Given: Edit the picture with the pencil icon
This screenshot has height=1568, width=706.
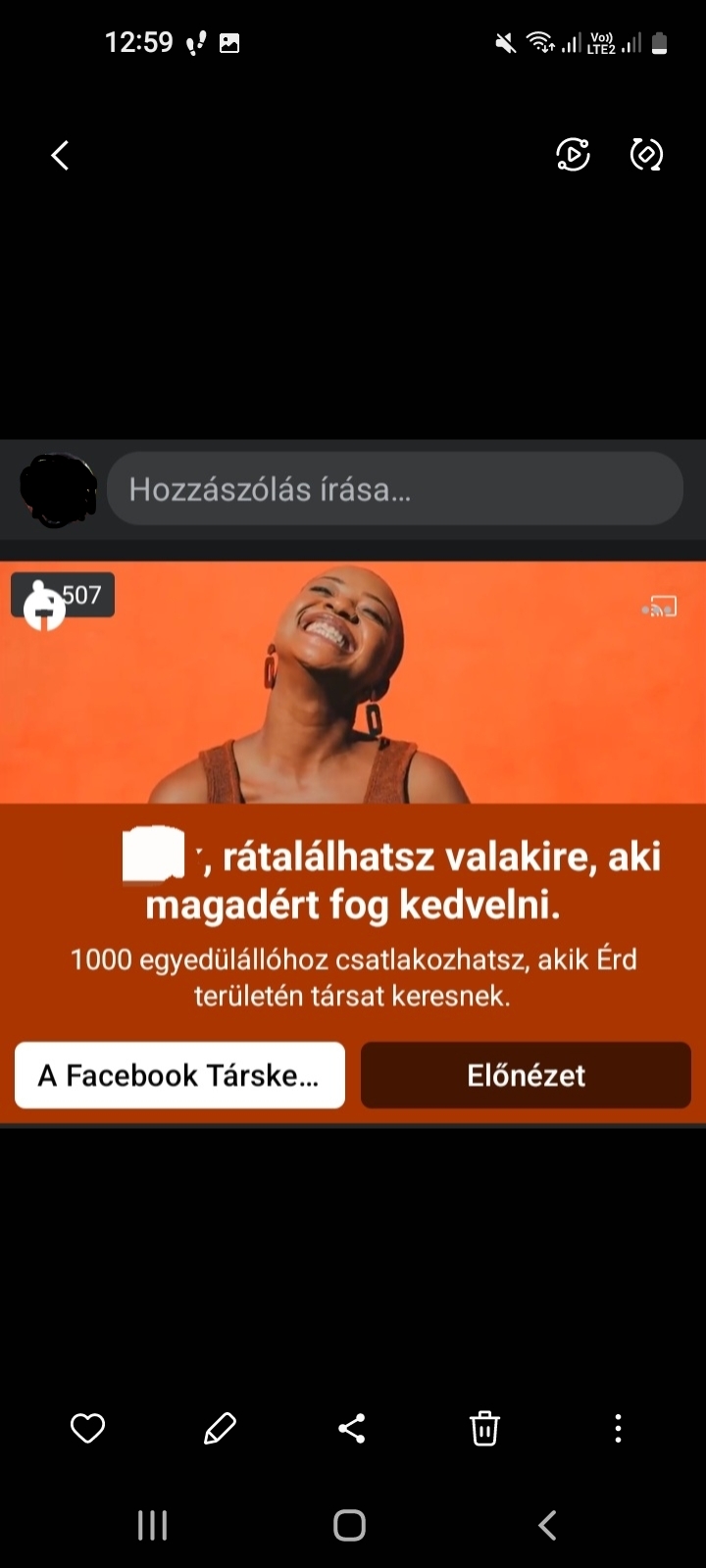Looking at the screenshot, I should coord(220,1428).
